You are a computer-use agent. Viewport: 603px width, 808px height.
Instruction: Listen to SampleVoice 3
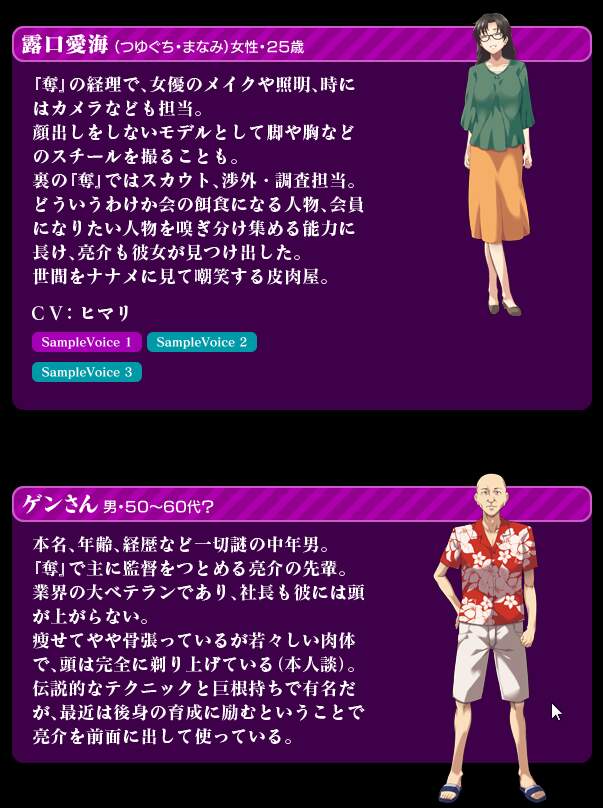[x=87, y=372]
